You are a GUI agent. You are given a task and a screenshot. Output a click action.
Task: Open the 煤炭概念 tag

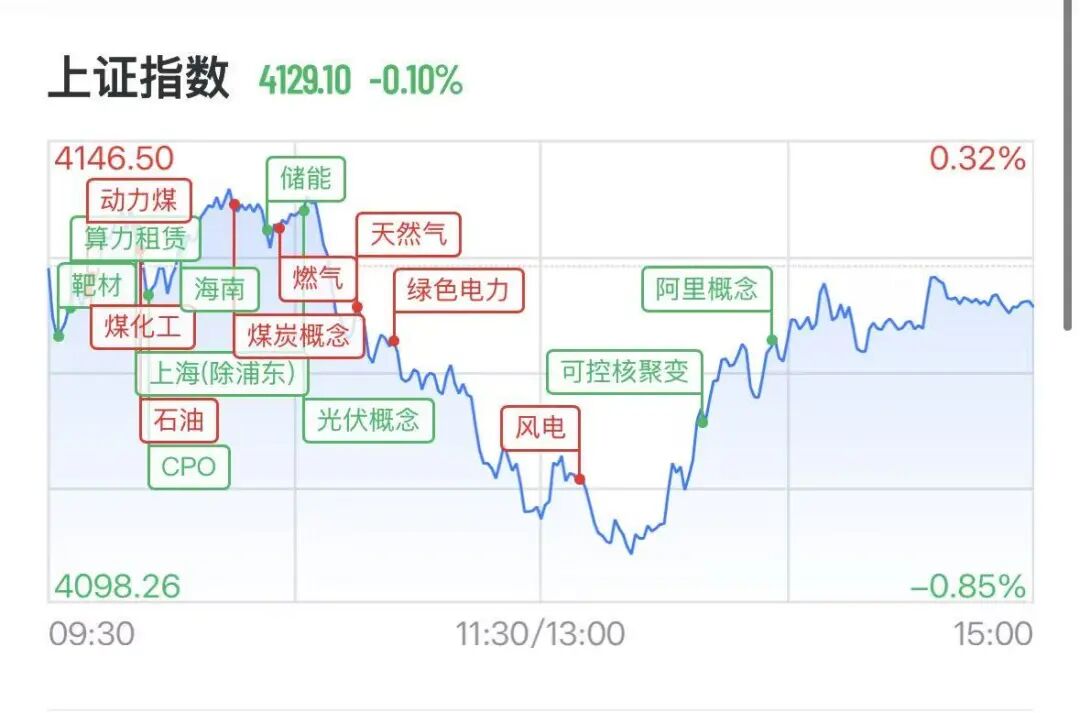click(x=299, y=336)
